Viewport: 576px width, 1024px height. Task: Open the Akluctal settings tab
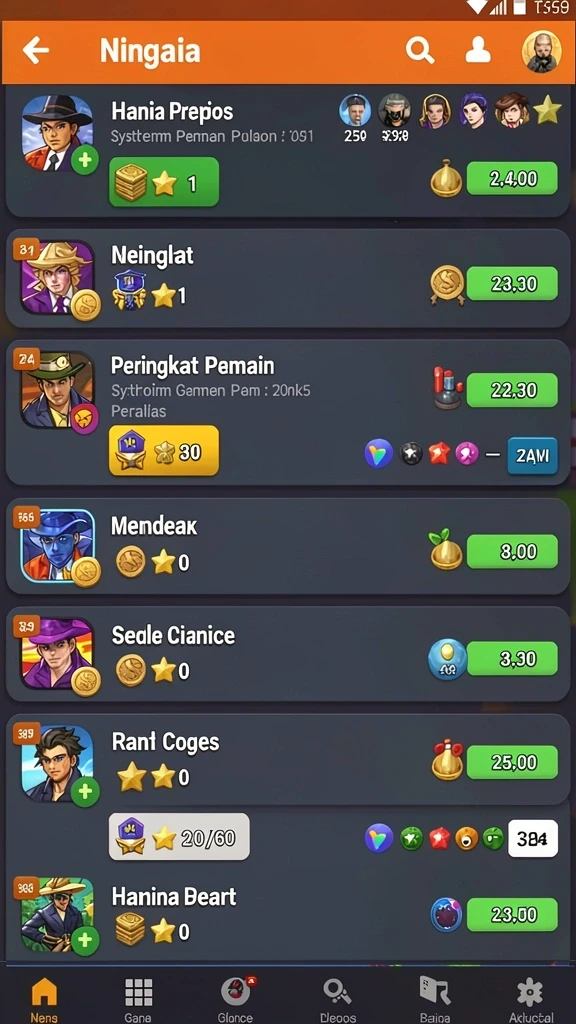[530, 1000]
